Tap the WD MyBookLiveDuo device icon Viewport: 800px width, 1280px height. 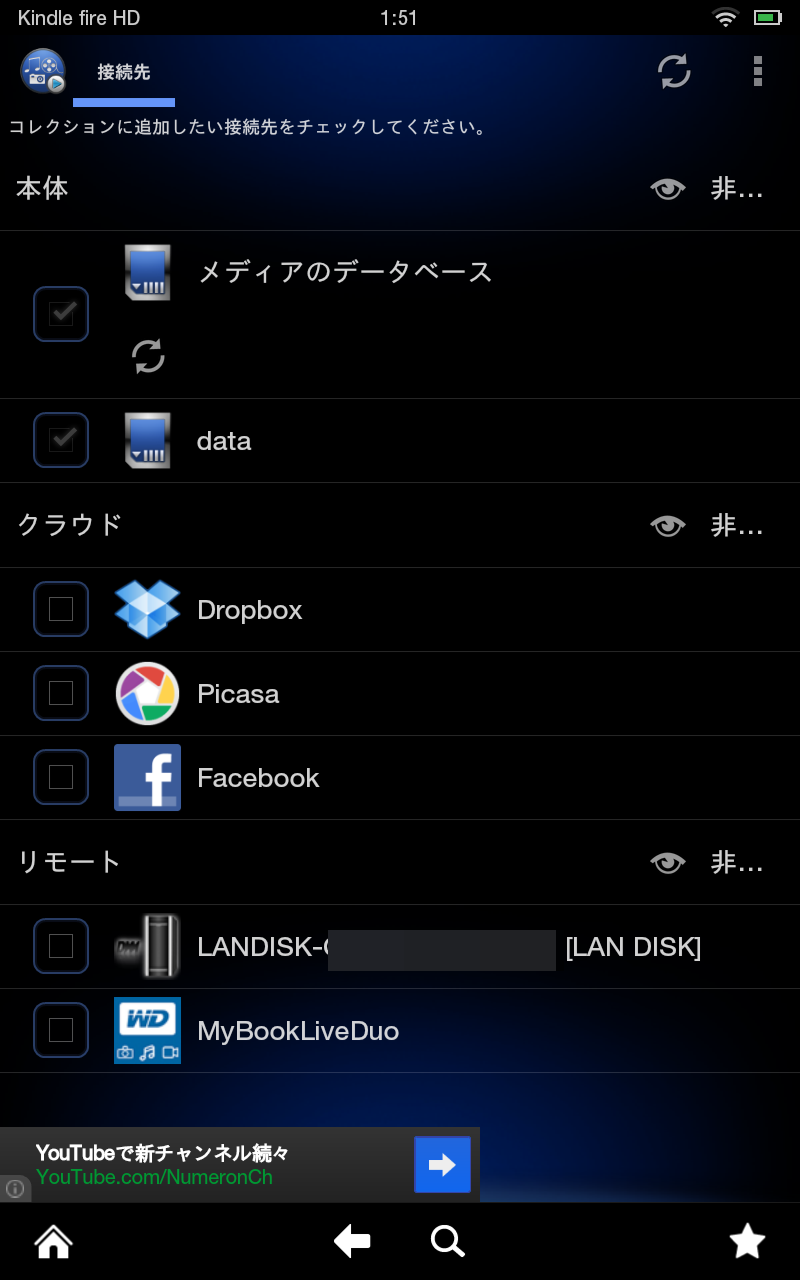coord(147,1030)
